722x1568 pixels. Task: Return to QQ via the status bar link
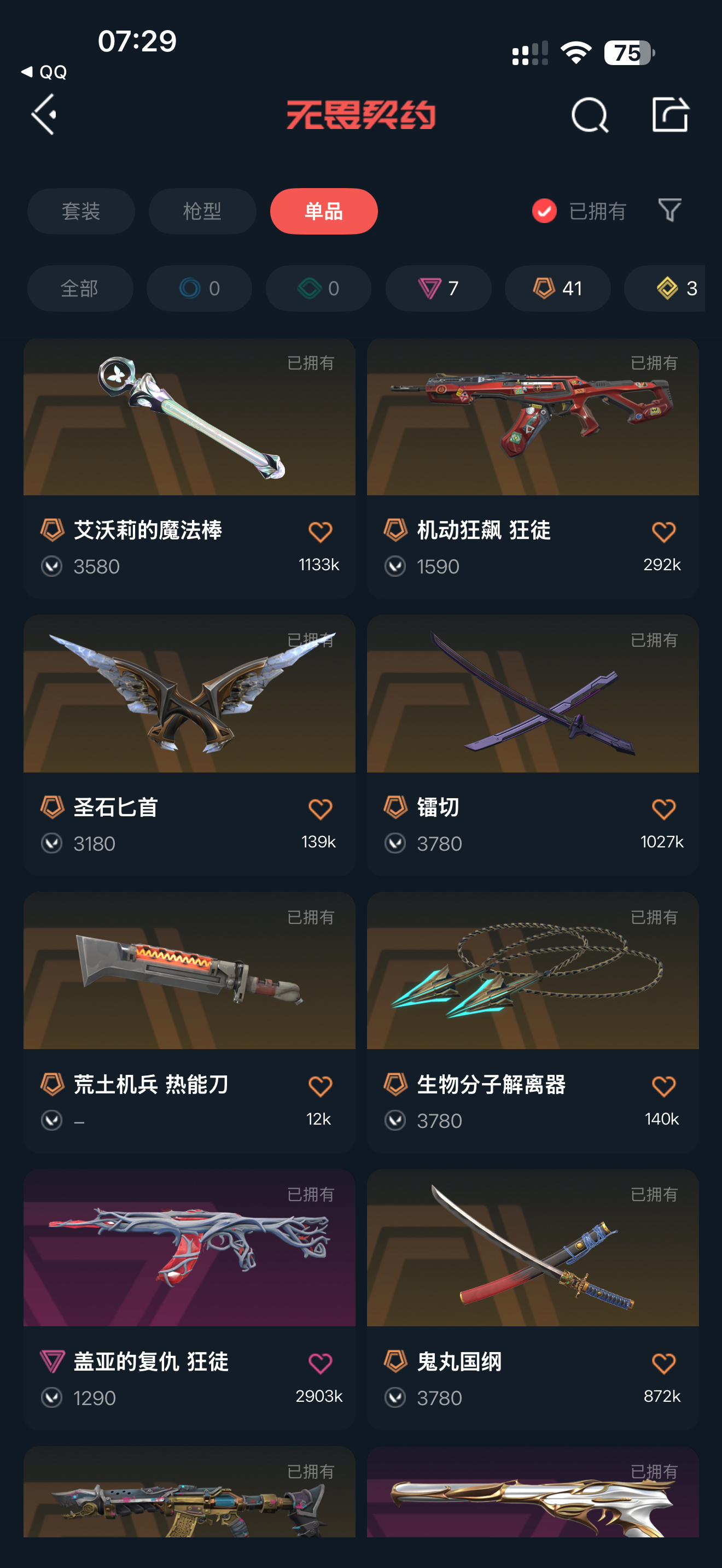tap(44, 72)
